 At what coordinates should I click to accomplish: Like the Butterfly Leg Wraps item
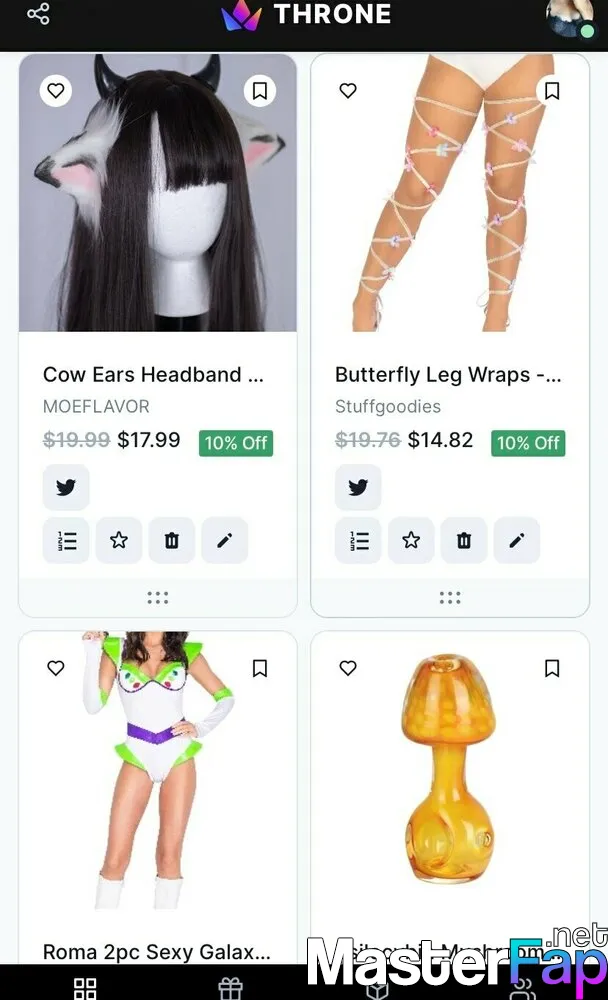(x=348, y=91)
